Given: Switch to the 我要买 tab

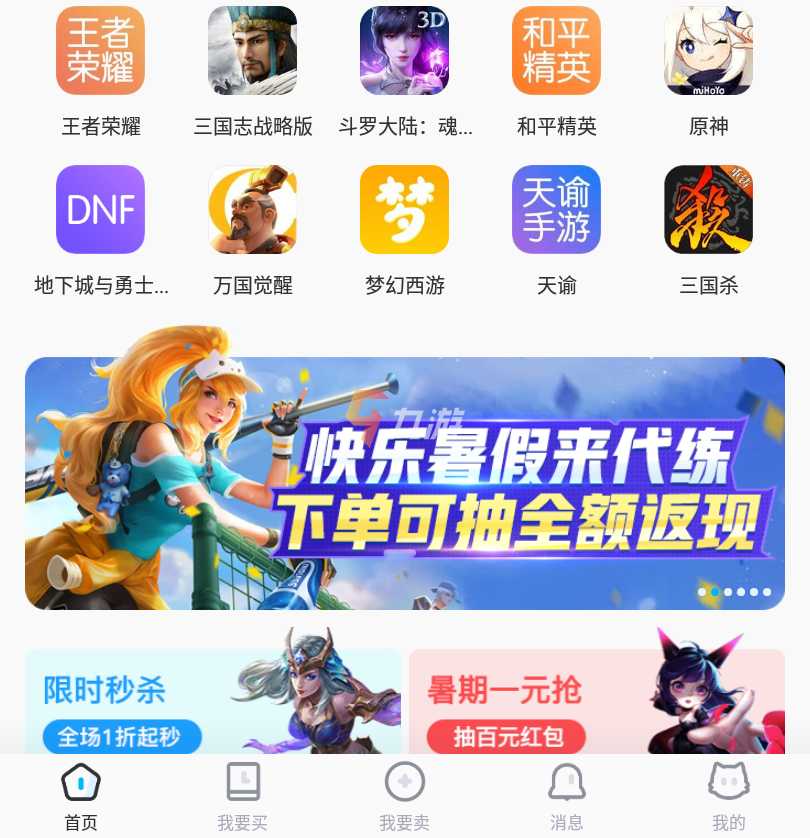Looking at the screenshot, I should (243, 797).
